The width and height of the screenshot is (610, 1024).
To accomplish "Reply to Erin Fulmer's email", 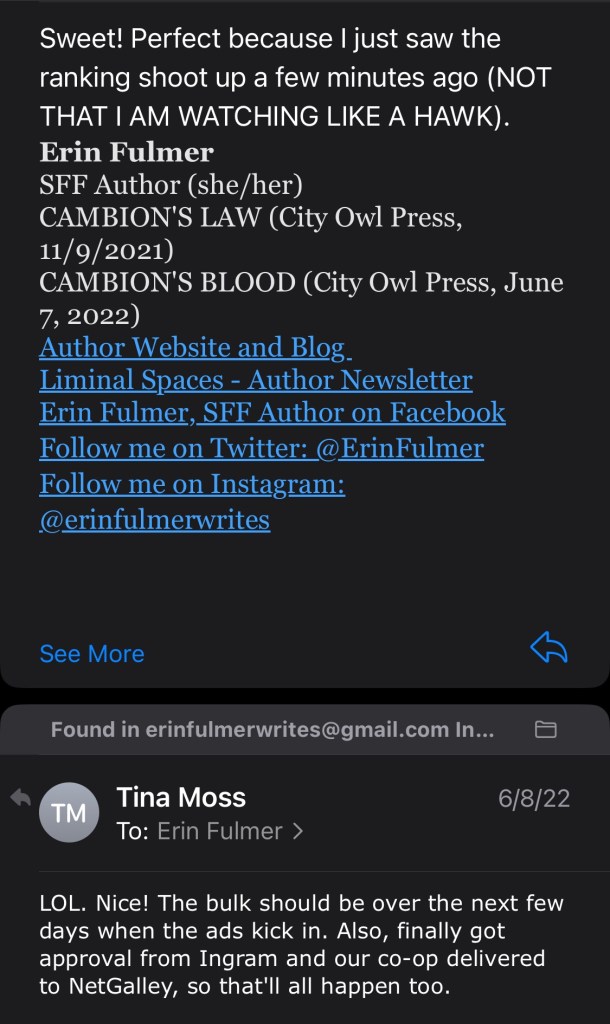I will (549, 650).
